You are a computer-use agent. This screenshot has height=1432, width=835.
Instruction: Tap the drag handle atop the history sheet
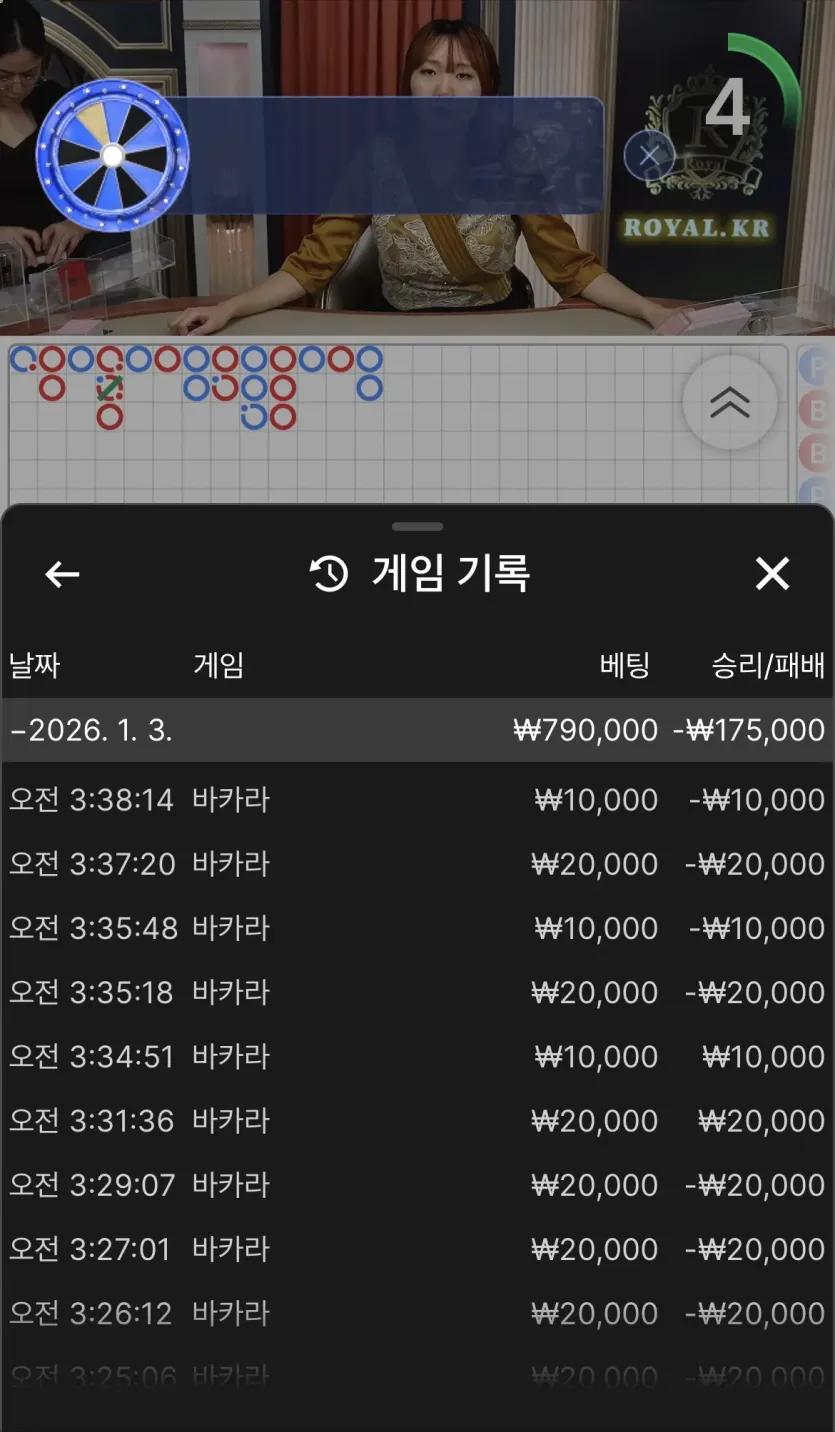coord(417,526)
